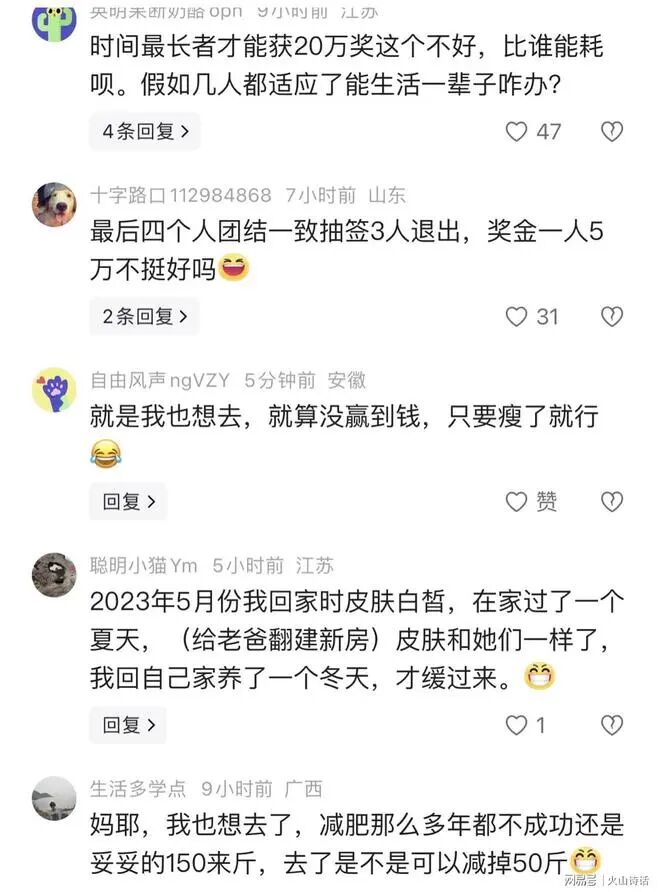Viewport: 660px width, 892px height.
Task: Reply to 聪明小猫Ym's comment
Action: pos(128,725)
